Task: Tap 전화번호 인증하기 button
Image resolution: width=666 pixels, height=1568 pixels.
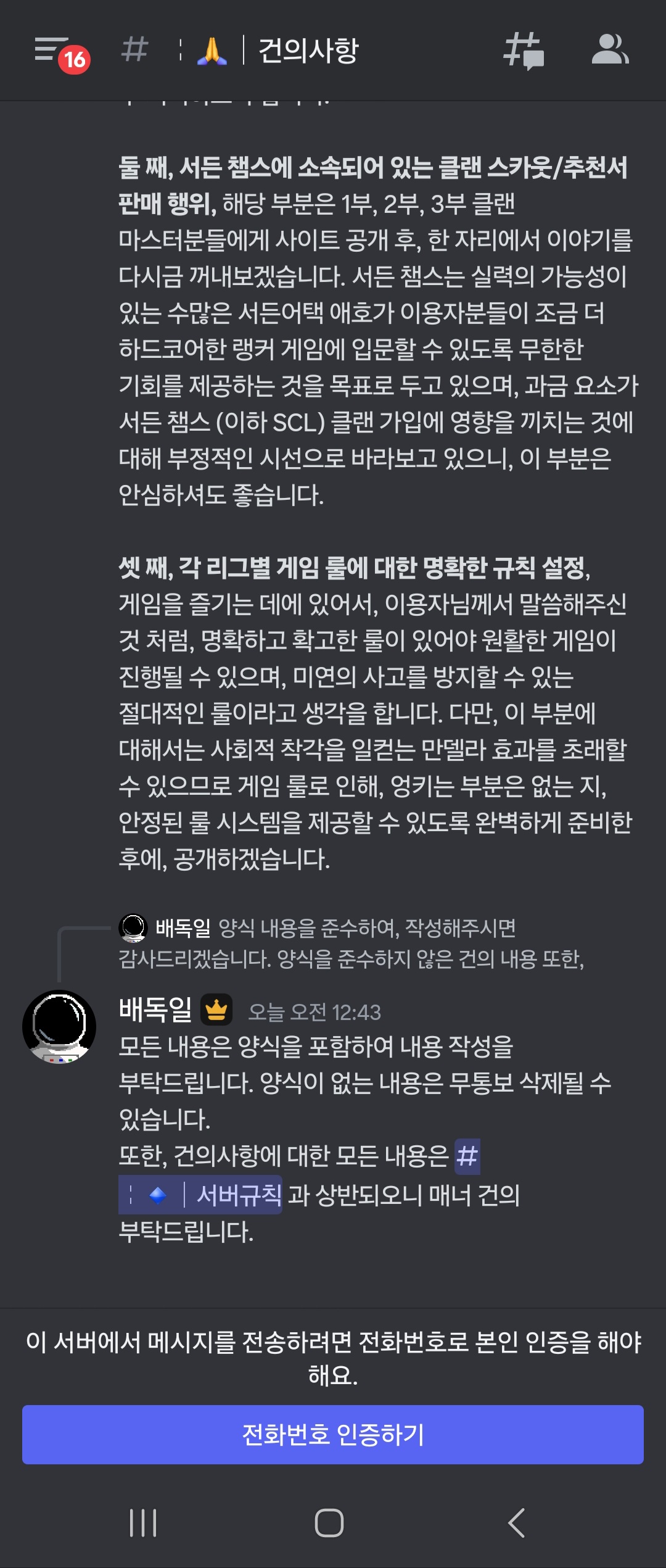Action: point(333,1434)
